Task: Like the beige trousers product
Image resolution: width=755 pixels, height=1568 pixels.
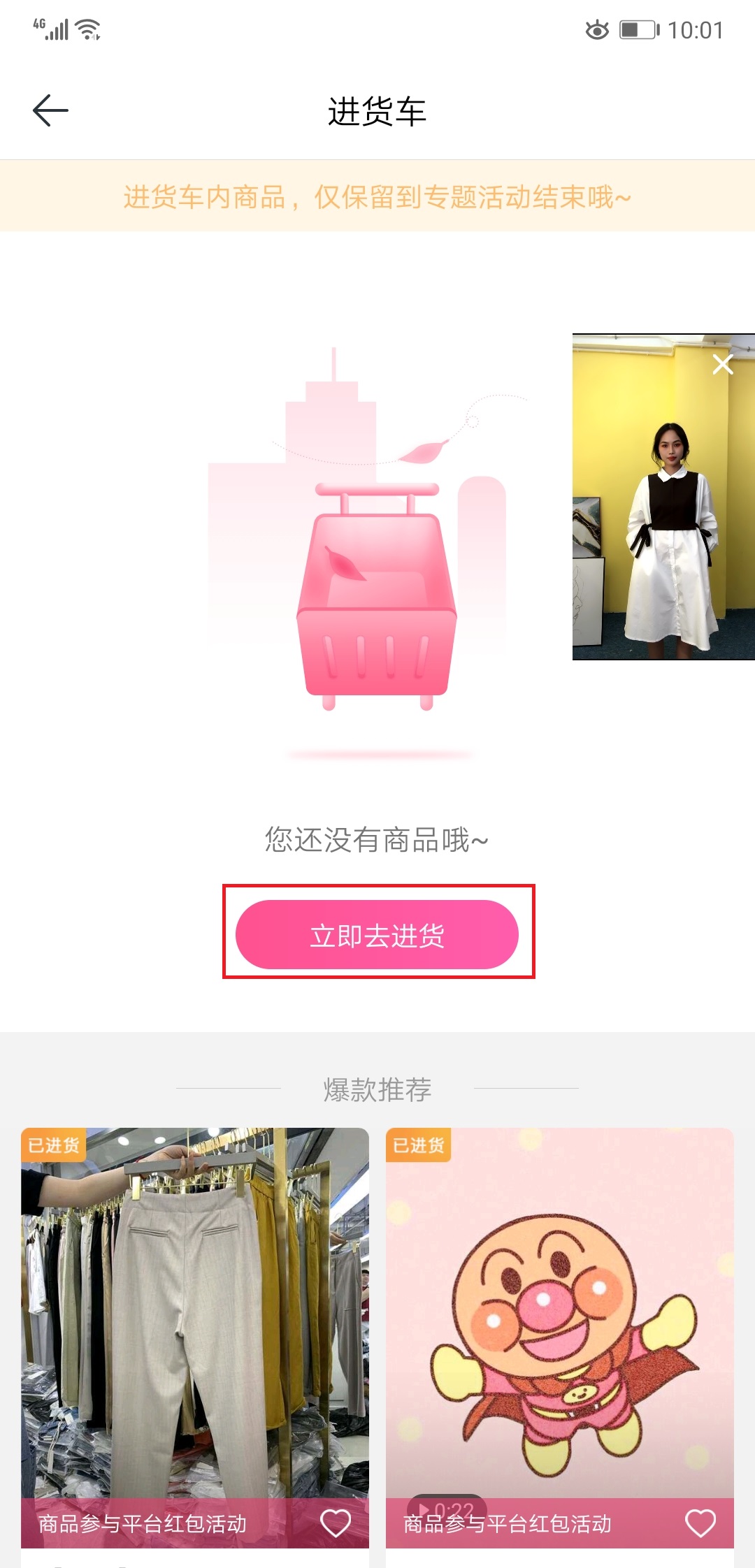Action: click(x=336, y=1523)
